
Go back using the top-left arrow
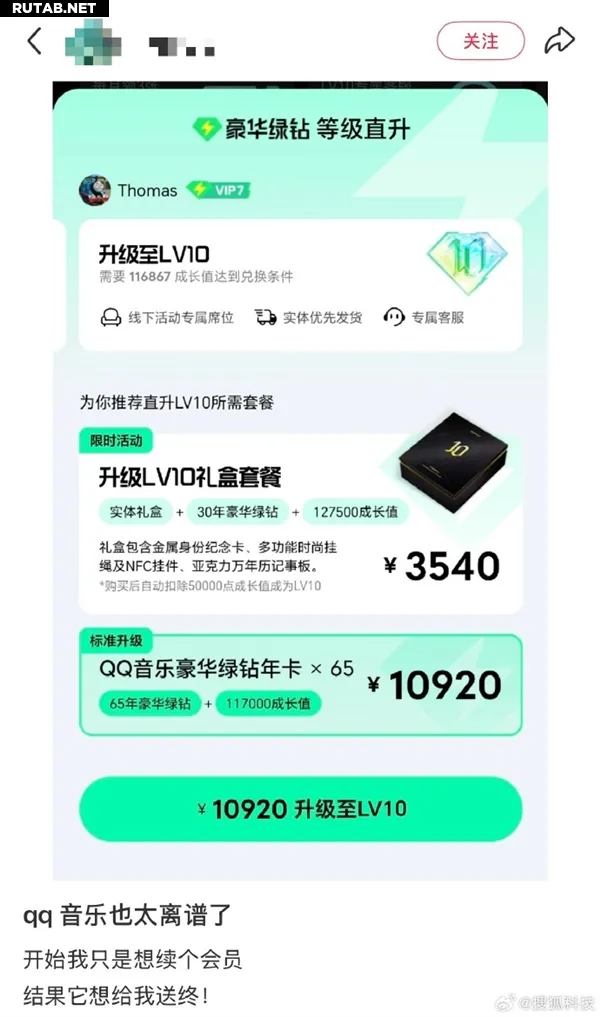point(35,41)
